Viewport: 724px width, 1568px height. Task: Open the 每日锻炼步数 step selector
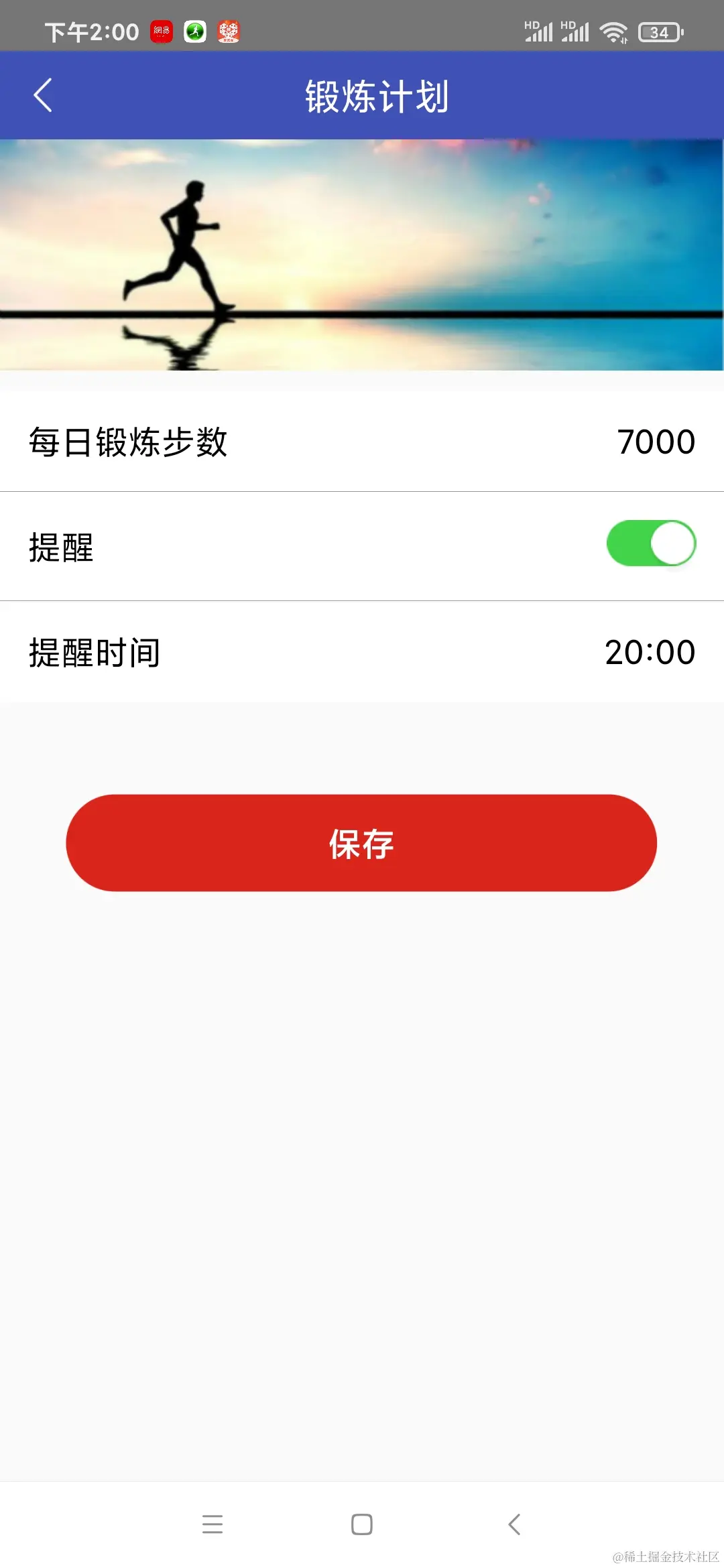click(x=362, y=440)
